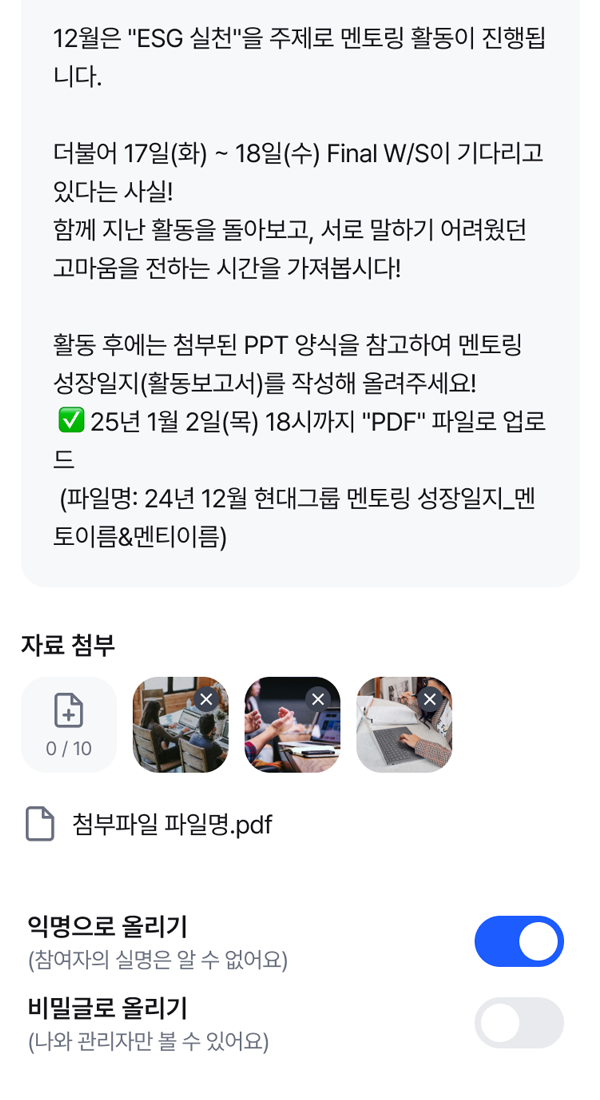This screenshot has width=600, height=1100.
Task: Edit the post content text field
Action: pos(300,290)
